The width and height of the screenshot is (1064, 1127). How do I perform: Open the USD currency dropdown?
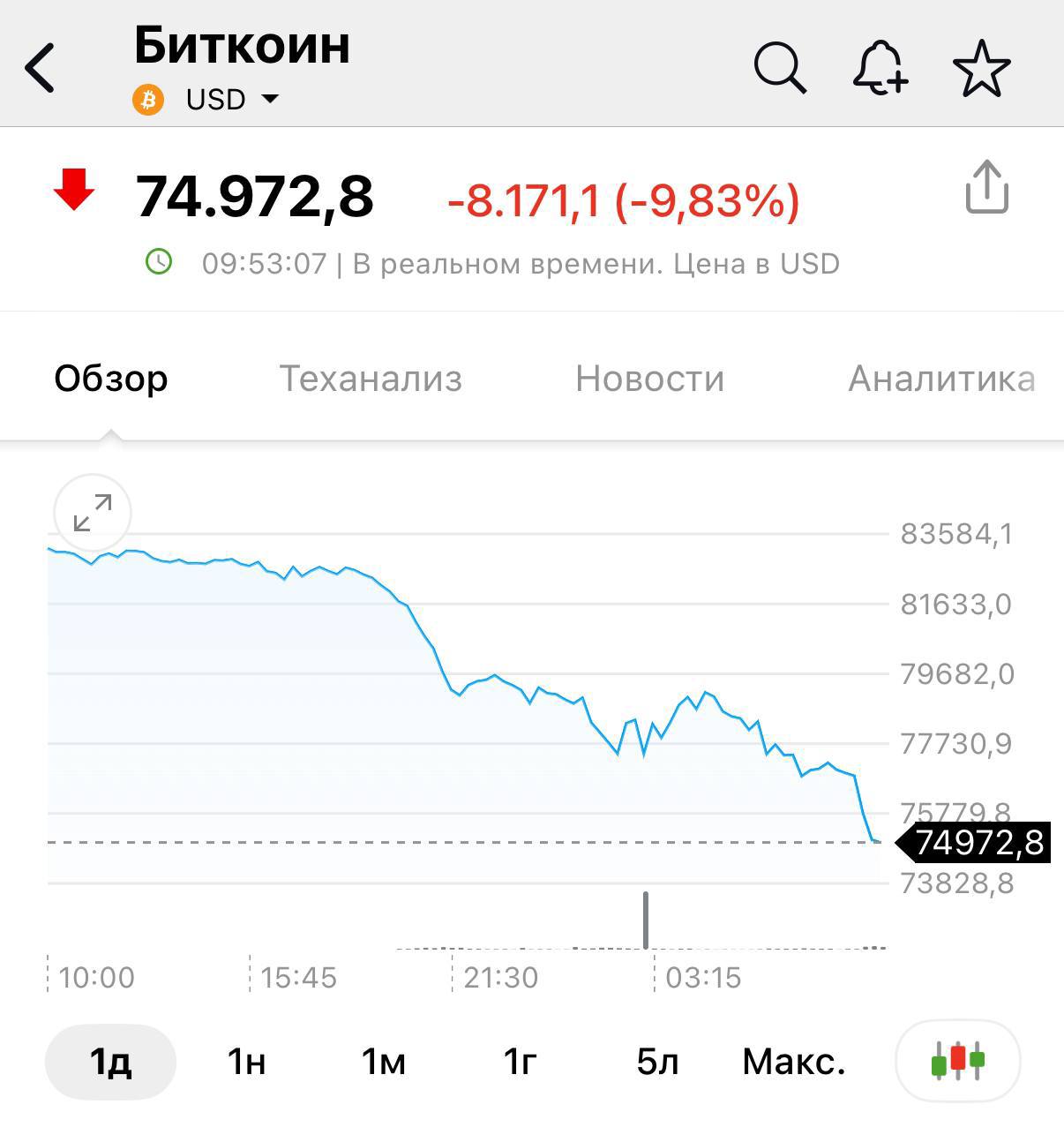231,99
